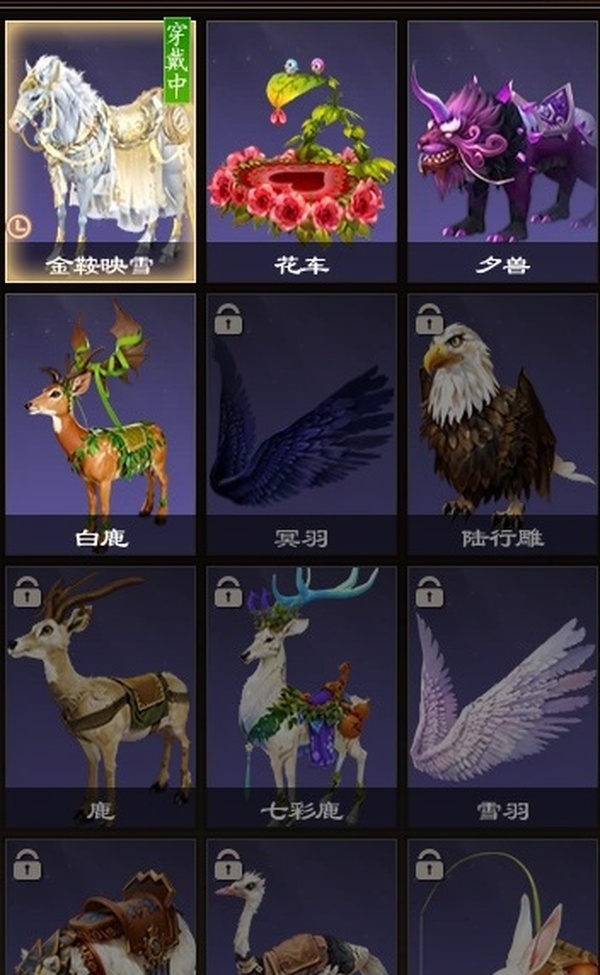Tap the locked 鹿 deer mount

point(100,697)
